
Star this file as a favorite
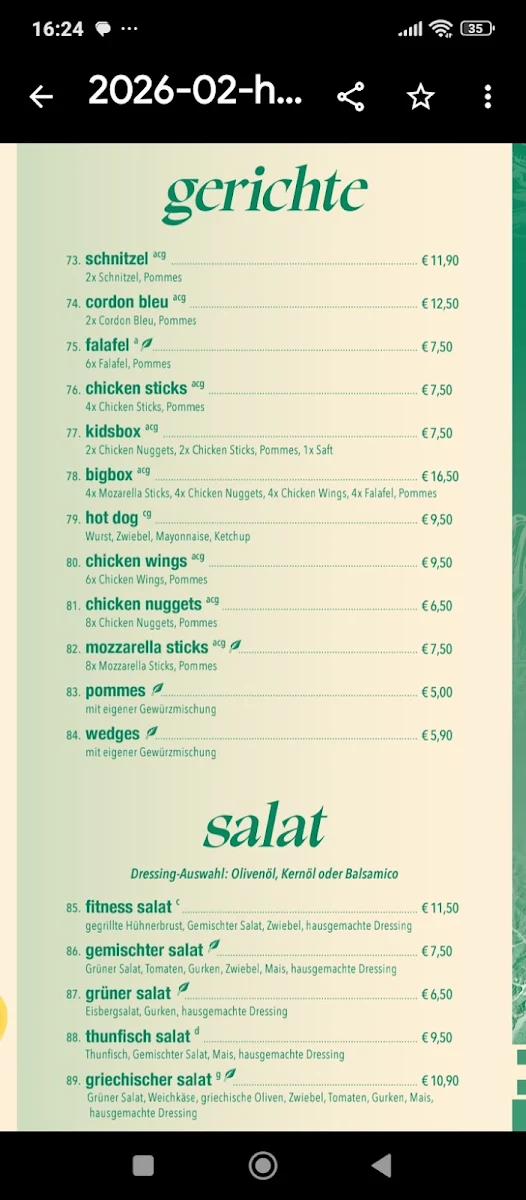[421, 97]
